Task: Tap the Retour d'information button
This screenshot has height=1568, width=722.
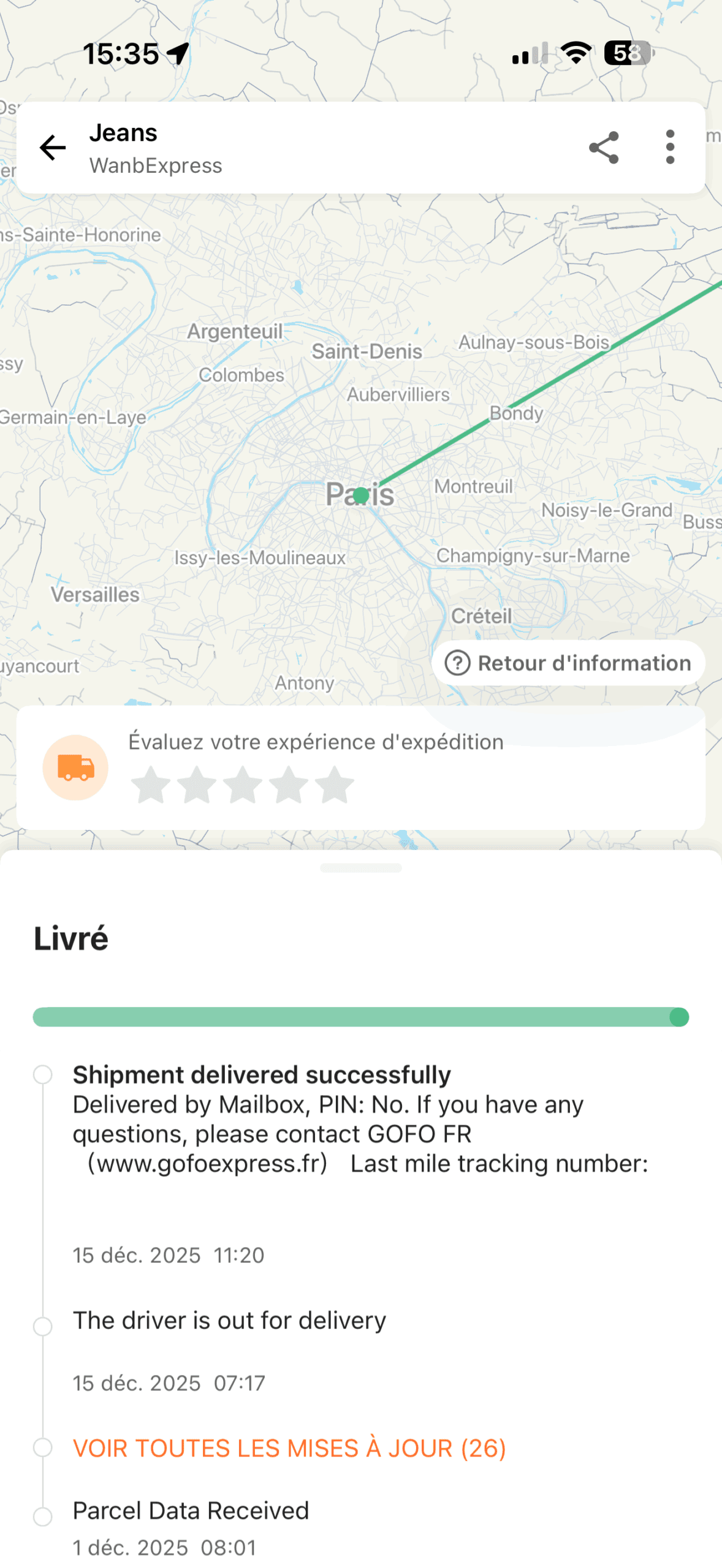Action: [x=568, y=663]
